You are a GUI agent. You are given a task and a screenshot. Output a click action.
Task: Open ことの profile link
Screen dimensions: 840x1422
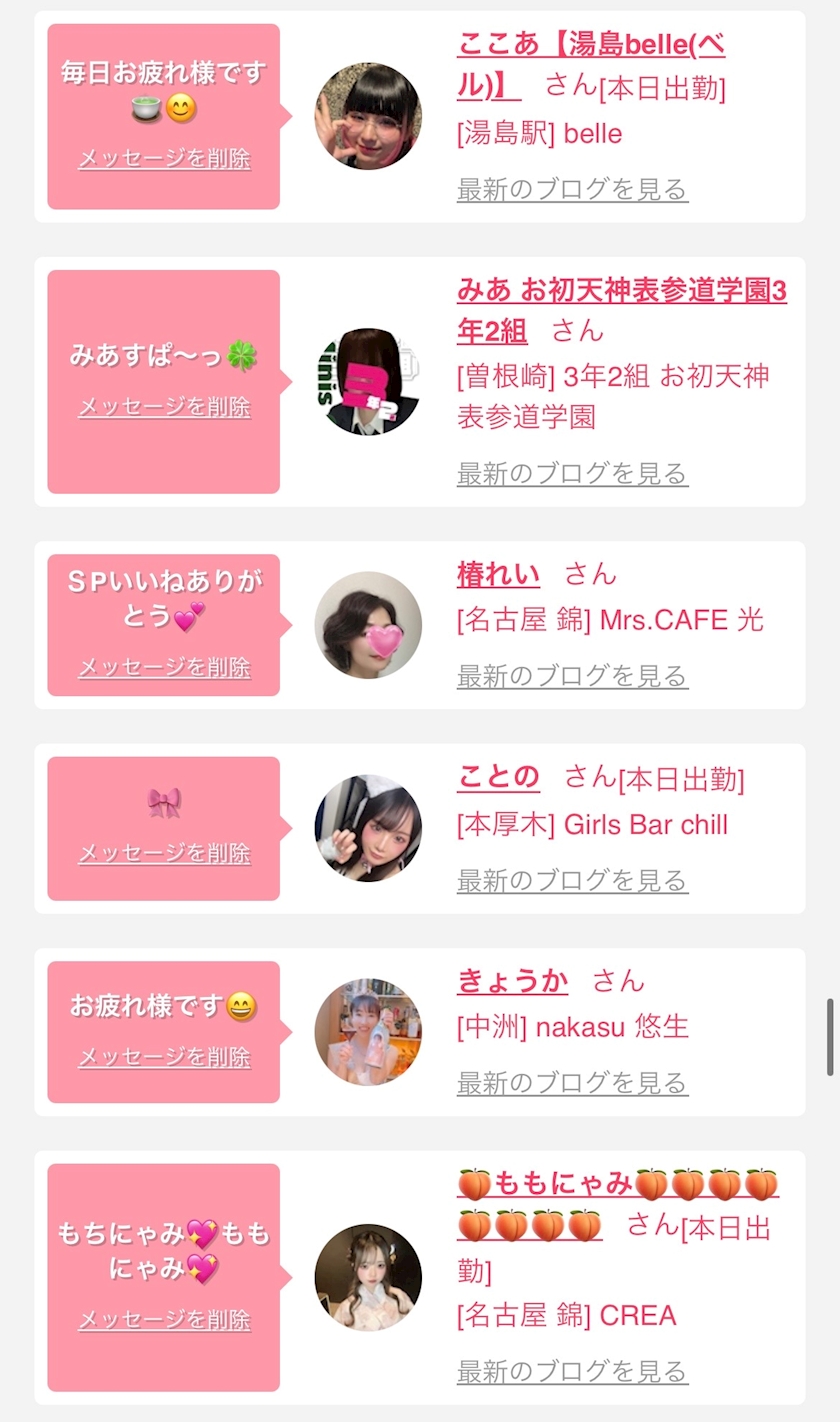point(498,777)
